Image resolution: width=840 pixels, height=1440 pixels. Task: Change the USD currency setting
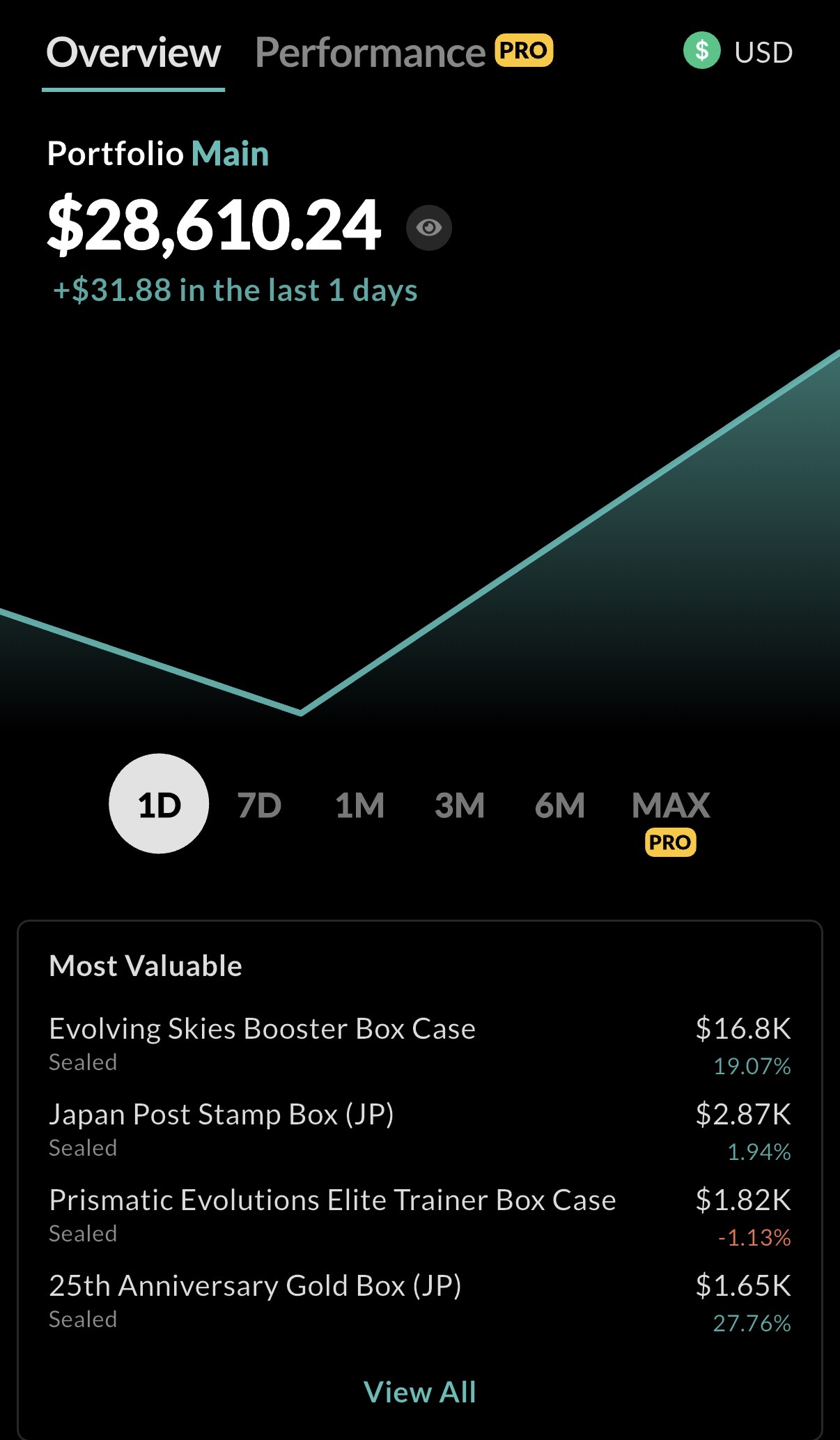(x=738, y=52)
